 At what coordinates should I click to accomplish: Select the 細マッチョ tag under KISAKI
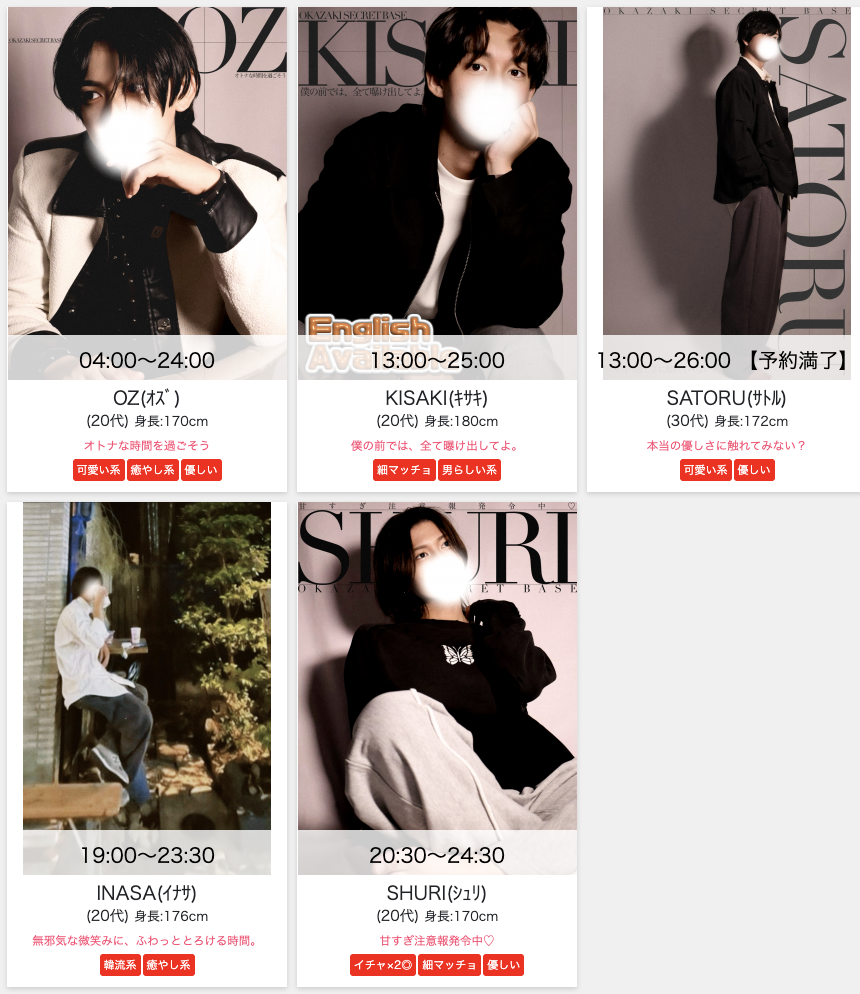click(405, 470)
